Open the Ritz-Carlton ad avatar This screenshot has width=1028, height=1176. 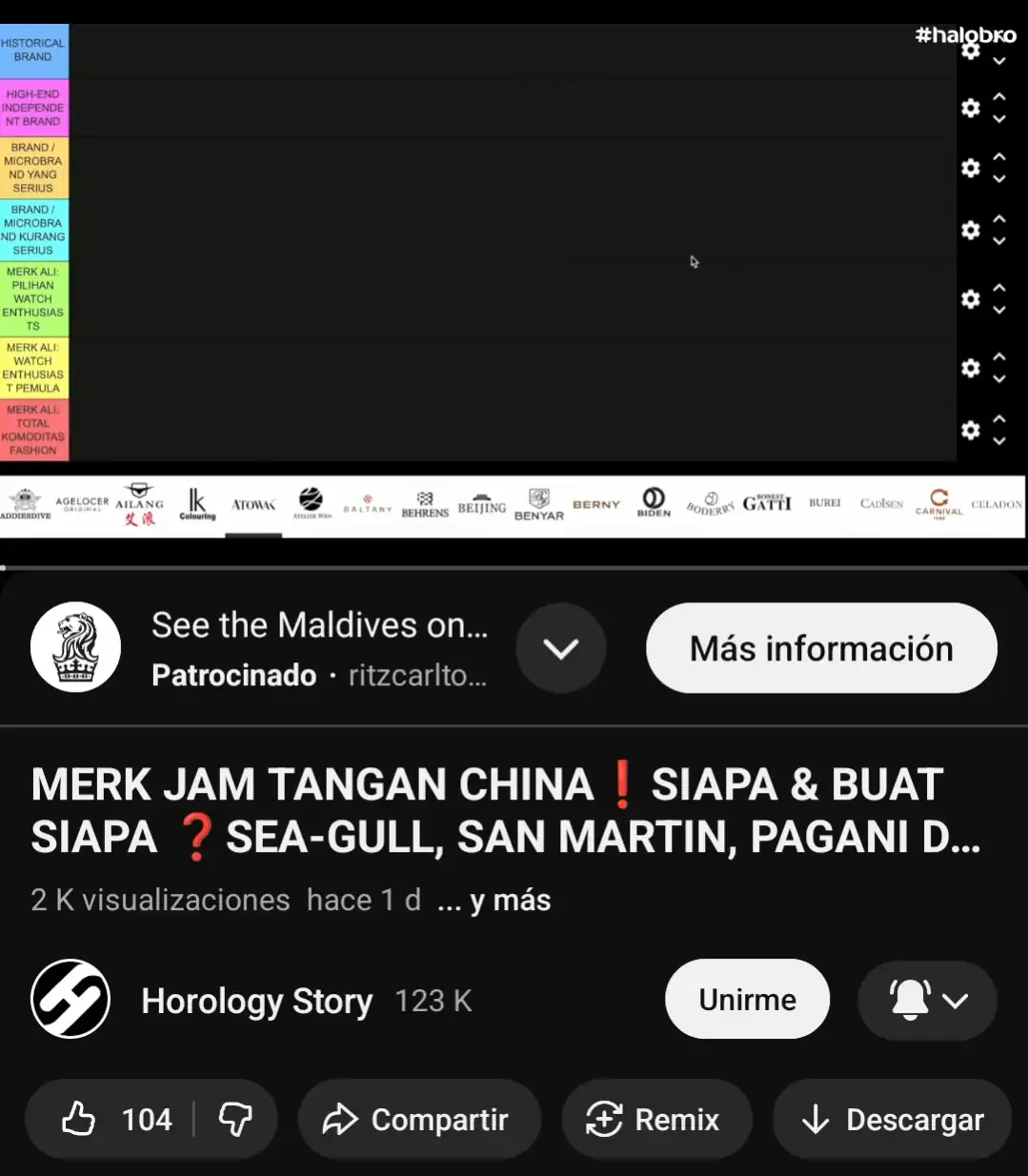(x=75, y=647)
